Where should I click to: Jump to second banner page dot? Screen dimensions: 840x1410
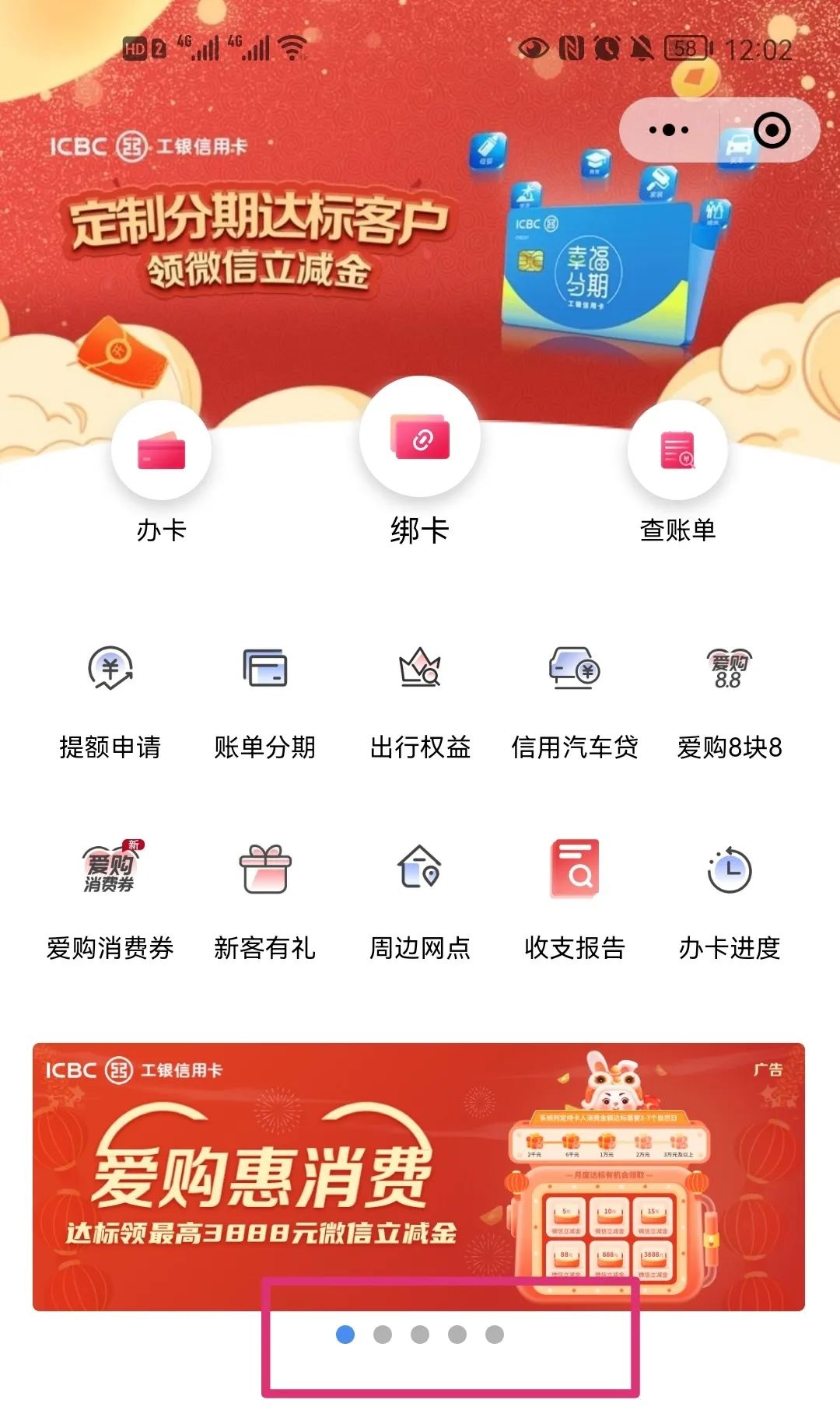point(383,1335)
